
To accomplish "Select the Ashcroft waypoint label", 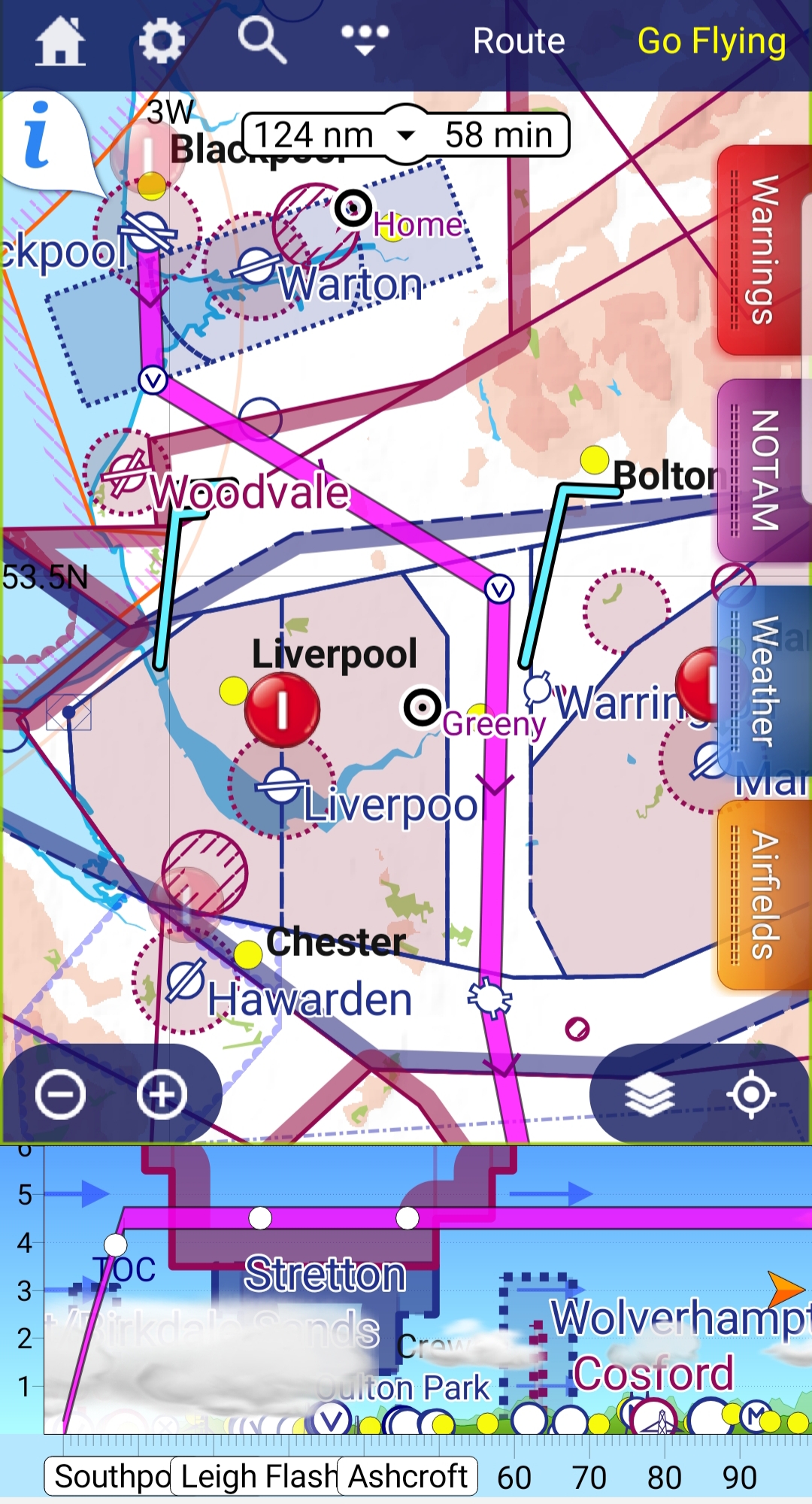I will tap(408, 1476).
